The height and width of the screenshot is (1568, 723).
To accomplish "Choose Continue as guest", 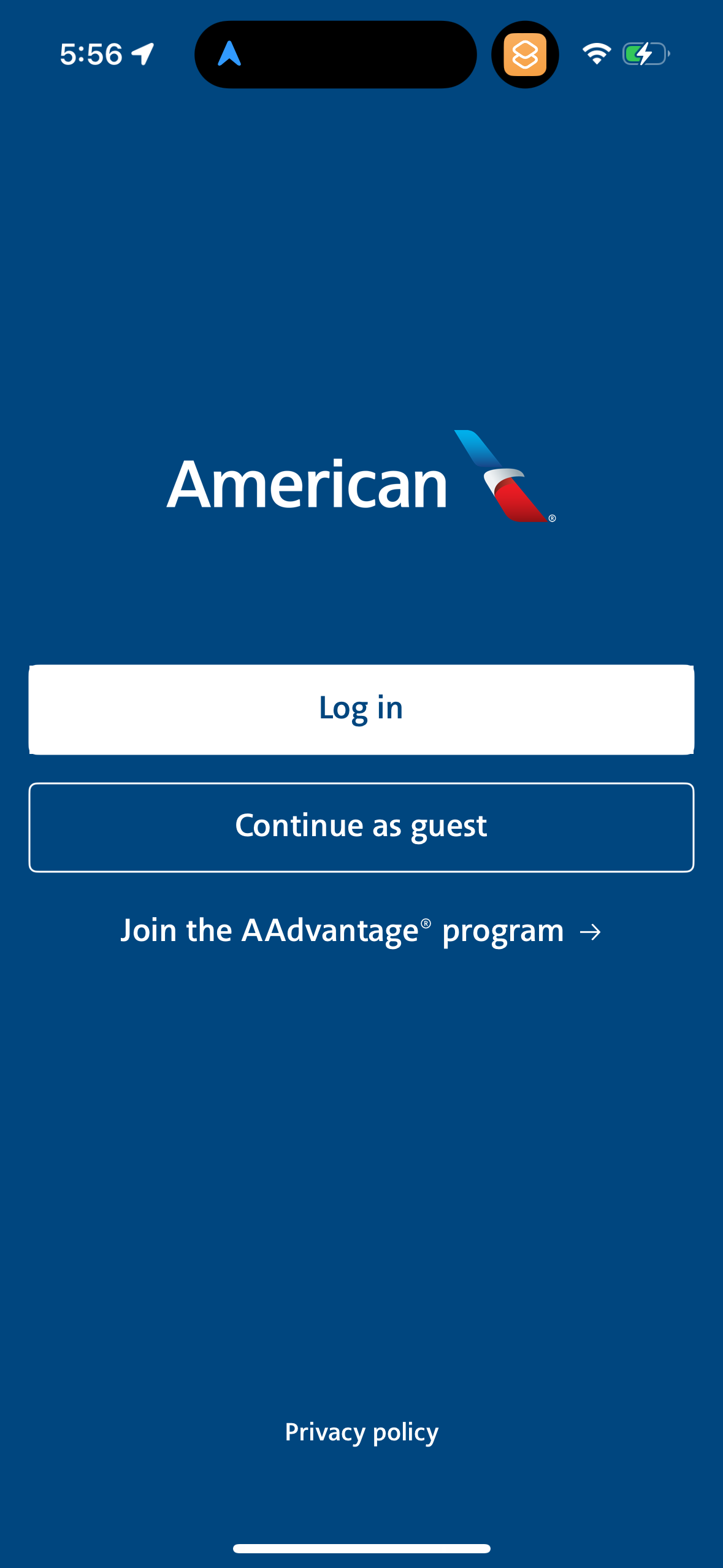I will 361,826.
